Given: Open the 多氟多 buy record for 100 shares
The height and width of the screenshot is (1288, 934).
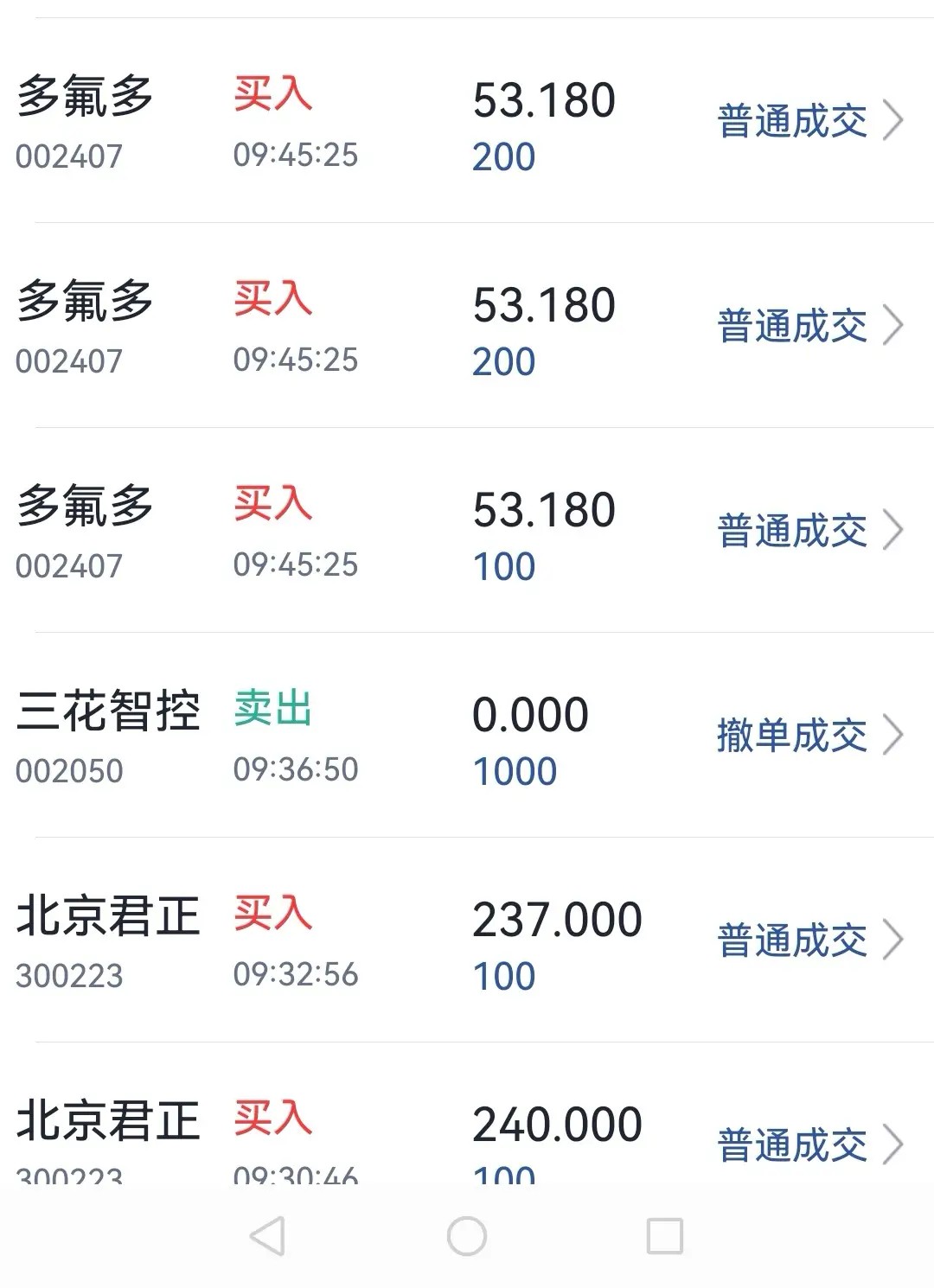Looking at the screenshot, I should coord(467,530).
